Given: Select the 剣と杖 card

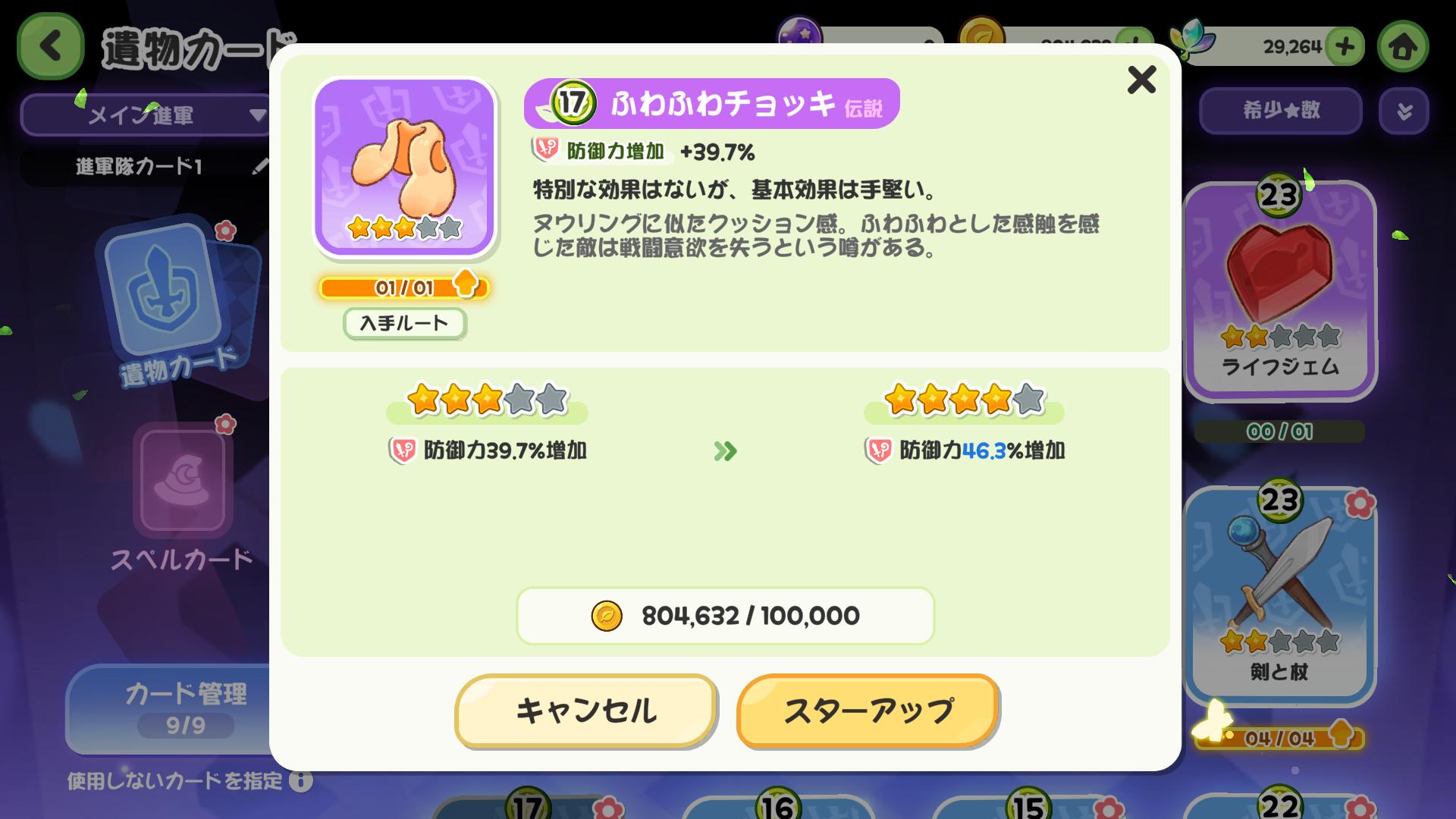Looking at the screenshot, I should coord(1280,595).
